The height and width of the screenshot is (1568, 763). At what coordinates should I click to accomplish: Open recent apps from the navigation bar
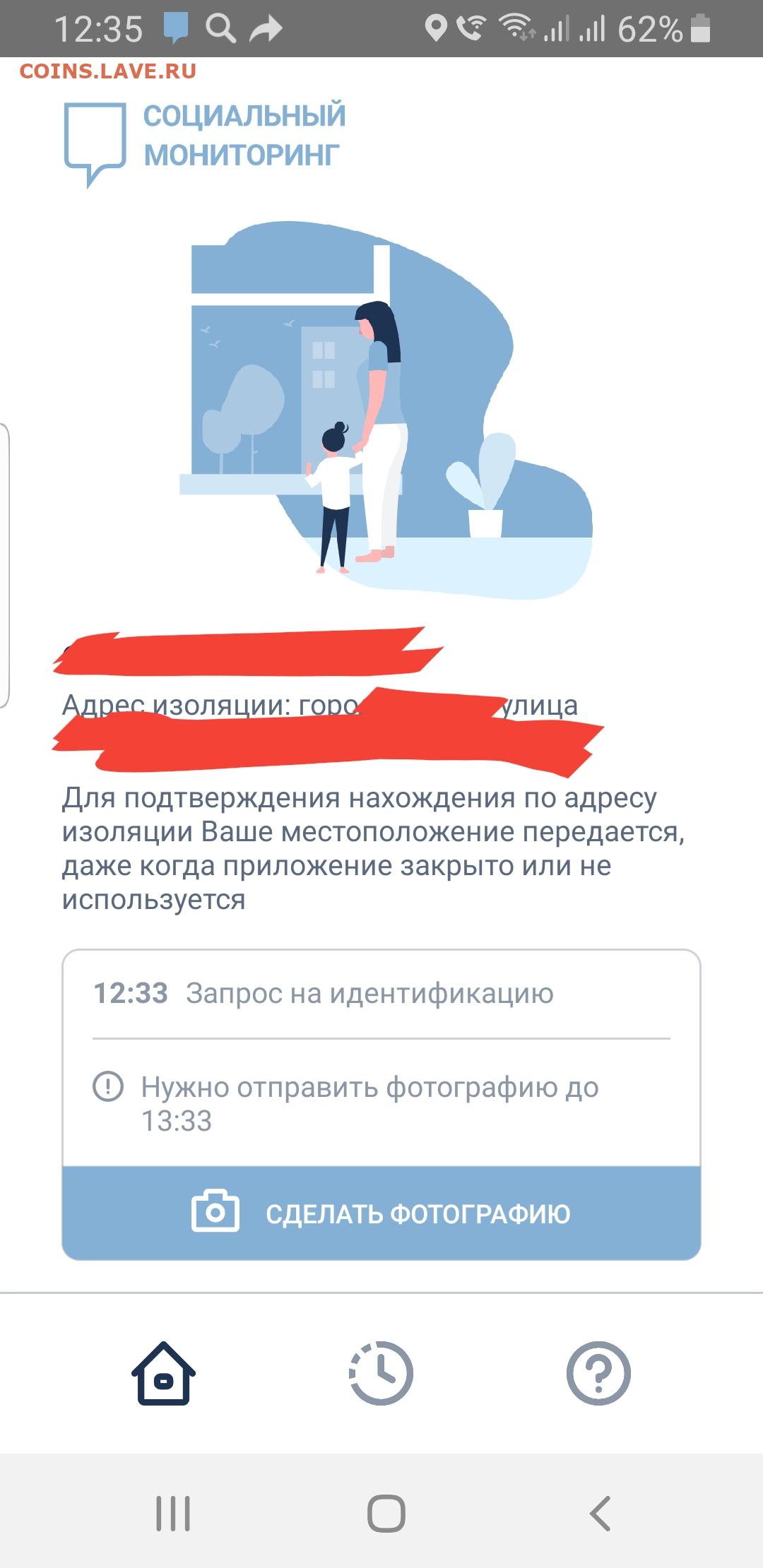173,1513
